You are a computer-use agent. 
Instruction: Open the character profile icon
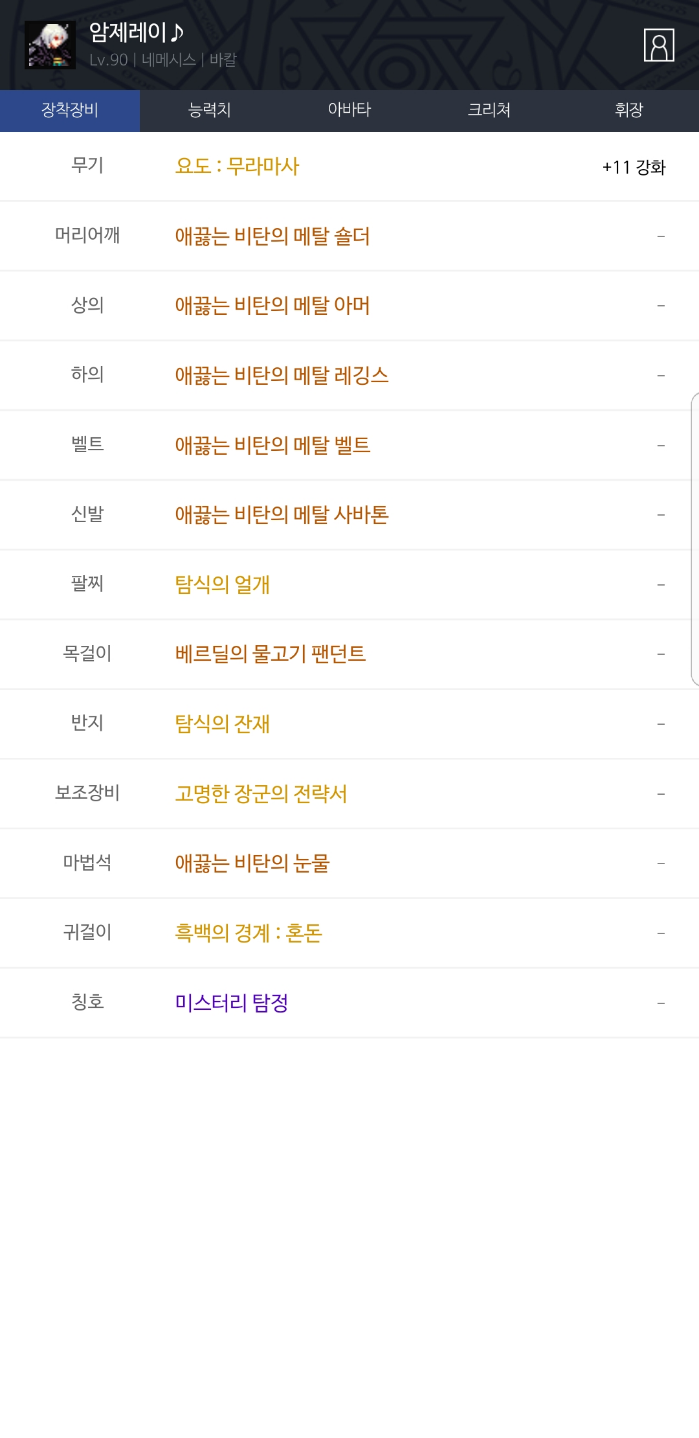[x=659, y=45]
